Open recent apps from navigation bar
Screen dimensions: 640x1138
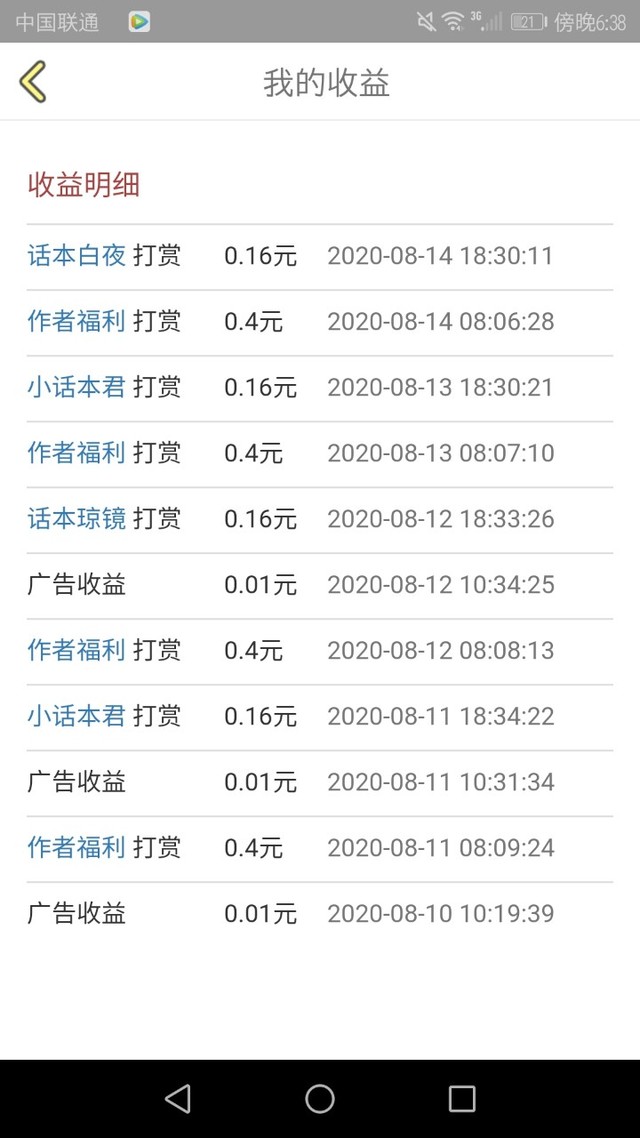[x=461, y=1098]
